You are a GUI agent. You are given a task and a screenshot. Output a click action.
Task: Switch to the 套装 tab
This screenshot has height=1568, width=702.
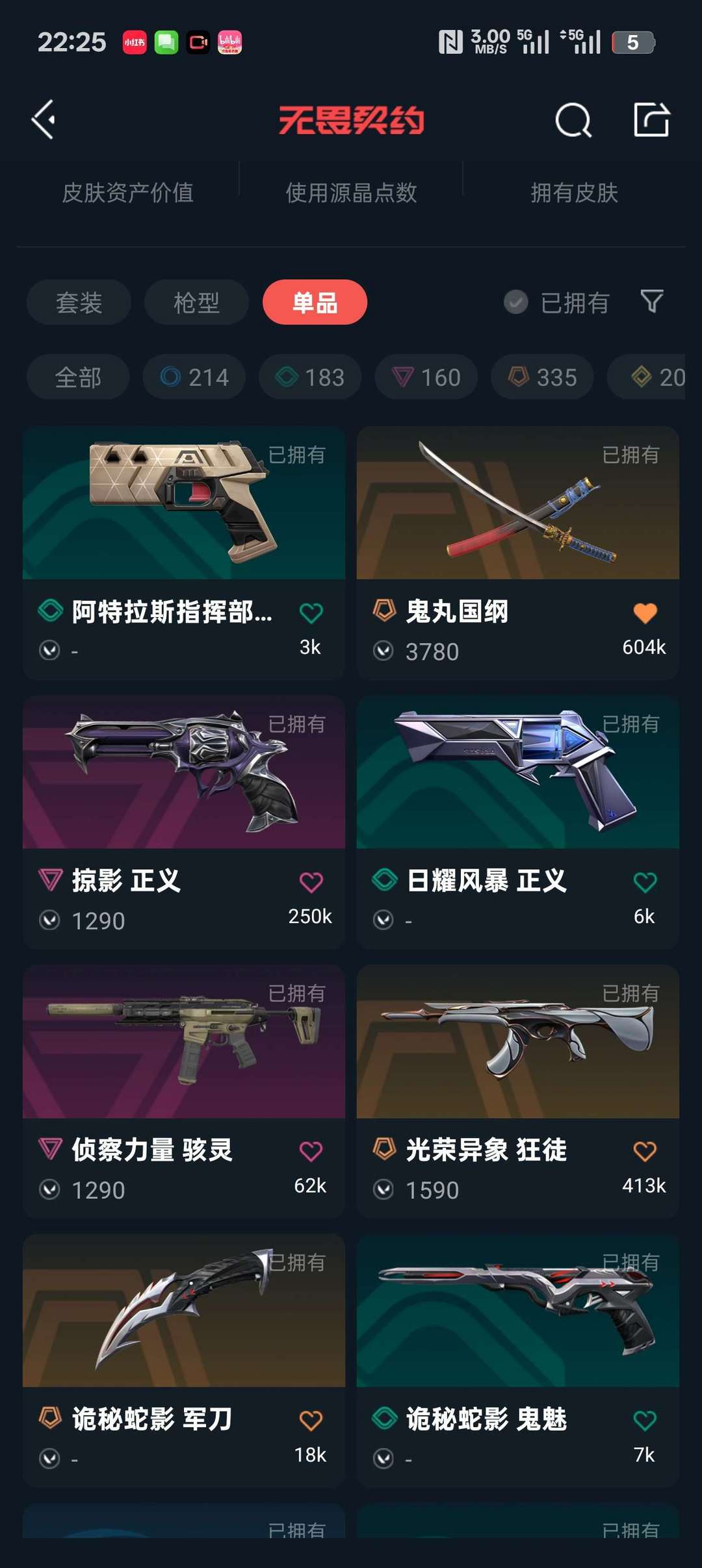point(79,302)
